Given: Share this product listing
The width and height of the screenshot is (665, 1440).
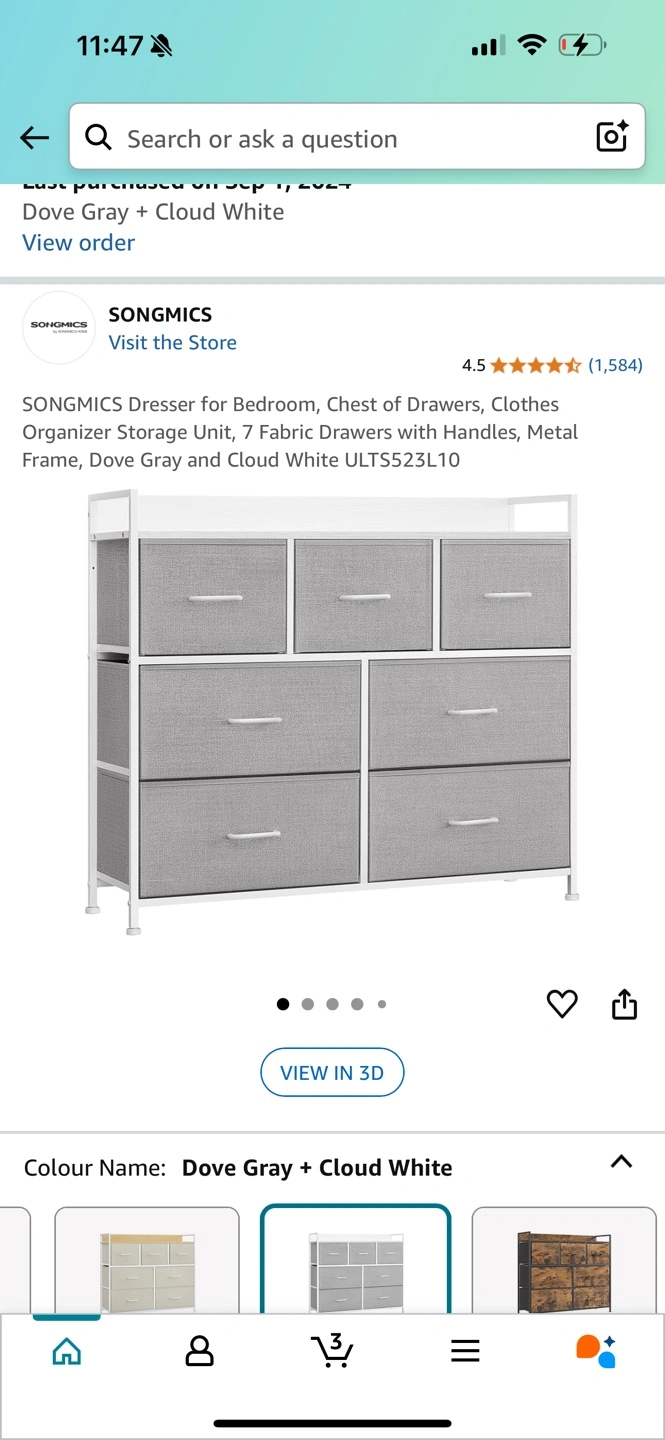Looking at the screenshot, I should click(624, 1003).
